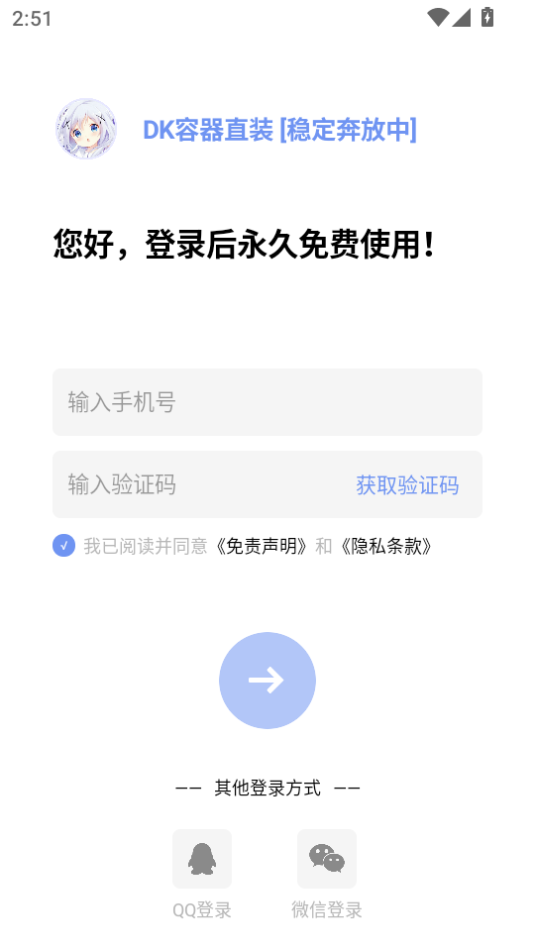535x951 pixels.
Task: Log in with QQ
Action: [x=202, y=859]
